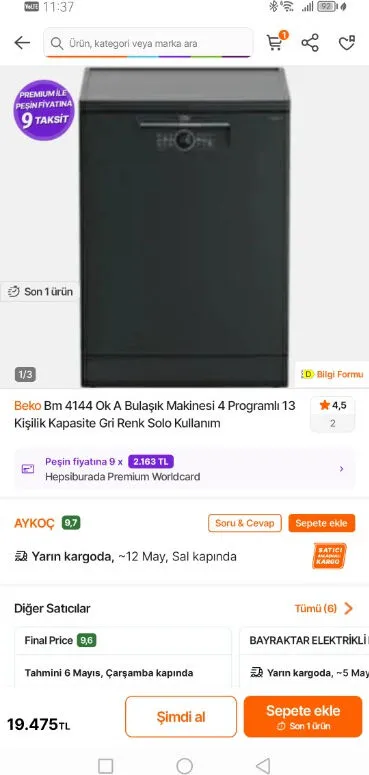369x775 pixels.
Task: Tap the product search field
Action: coord(148,43)
